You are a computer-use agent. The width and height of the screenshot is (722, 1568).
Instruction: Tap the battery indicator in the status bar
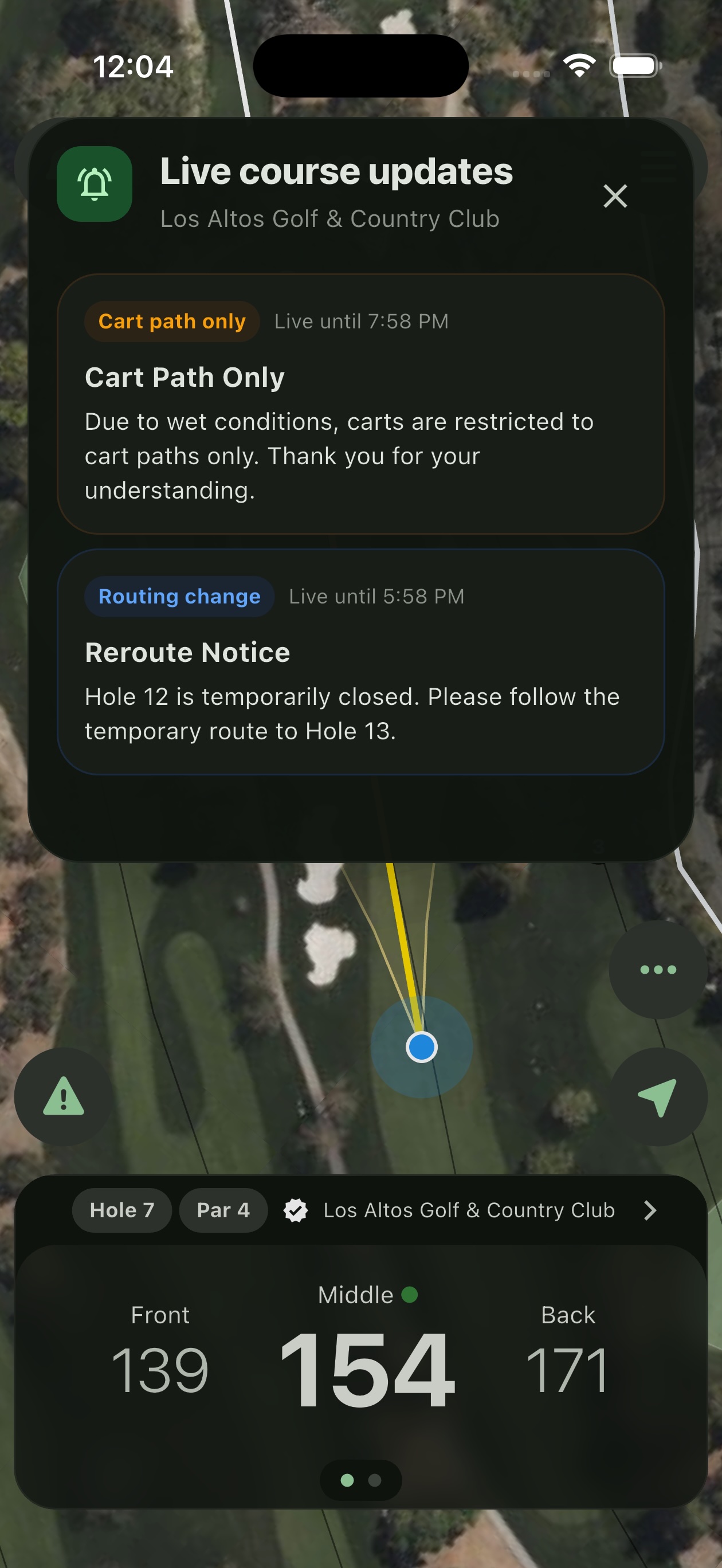(635, 65)
